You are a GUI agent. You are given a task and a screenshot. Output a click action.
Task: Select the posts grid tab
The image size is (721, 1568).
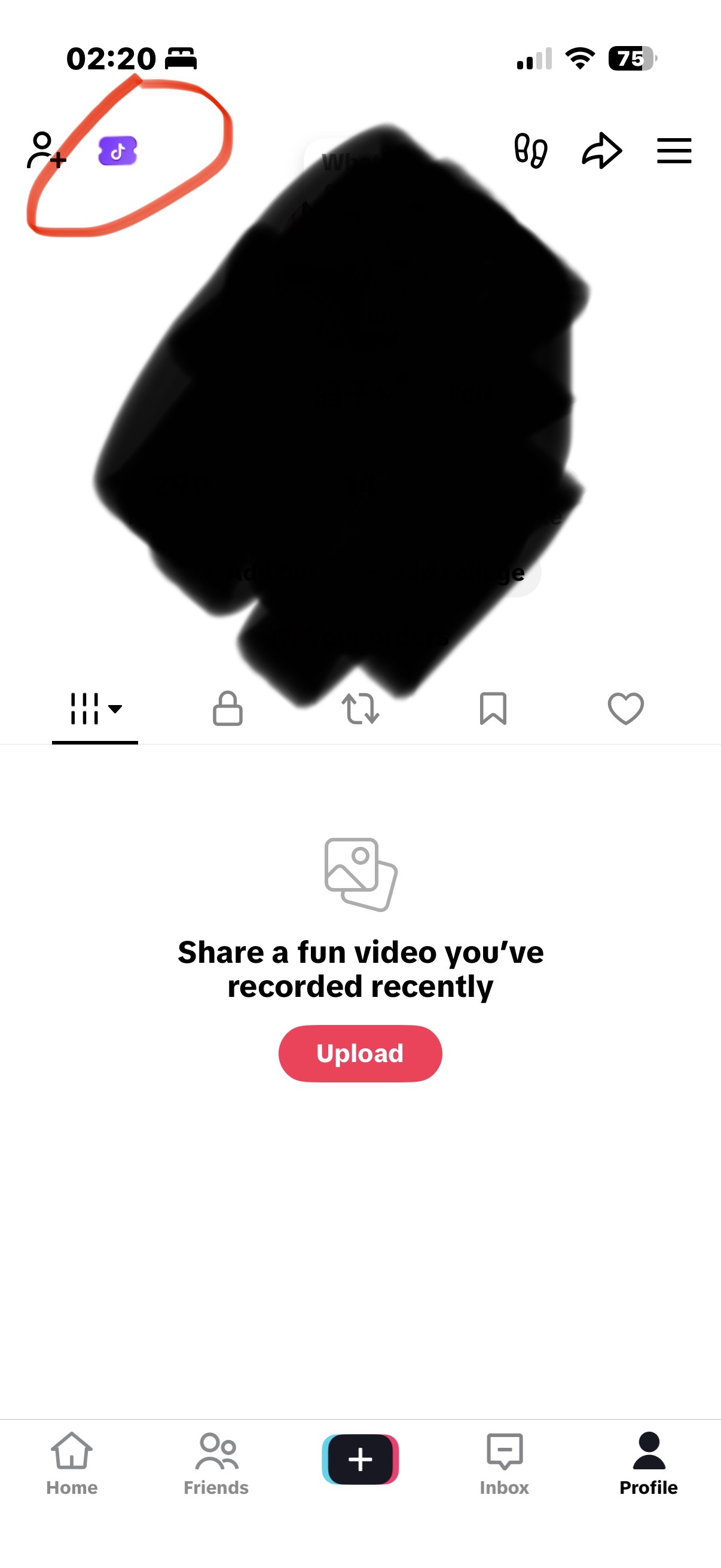(95, 709)
